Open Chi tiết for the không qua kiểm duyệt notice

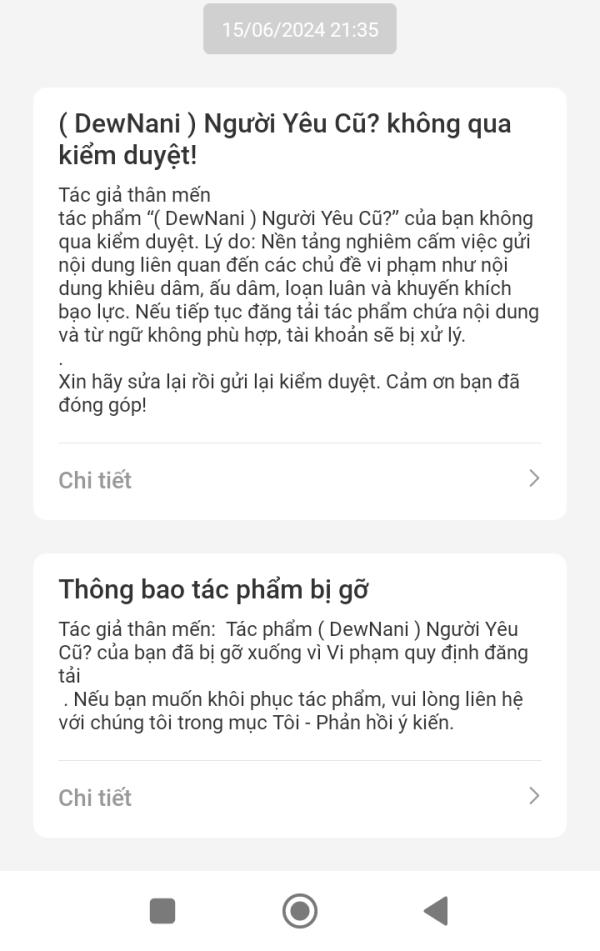click(298, 480)
